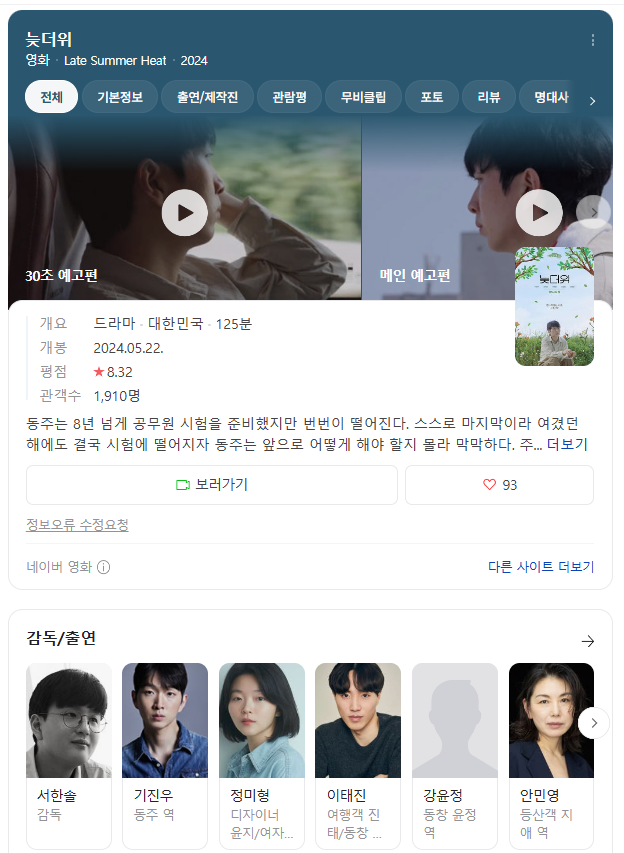
Task: Open the overflow menu for 늦더위
Action: tap(592, 41)
